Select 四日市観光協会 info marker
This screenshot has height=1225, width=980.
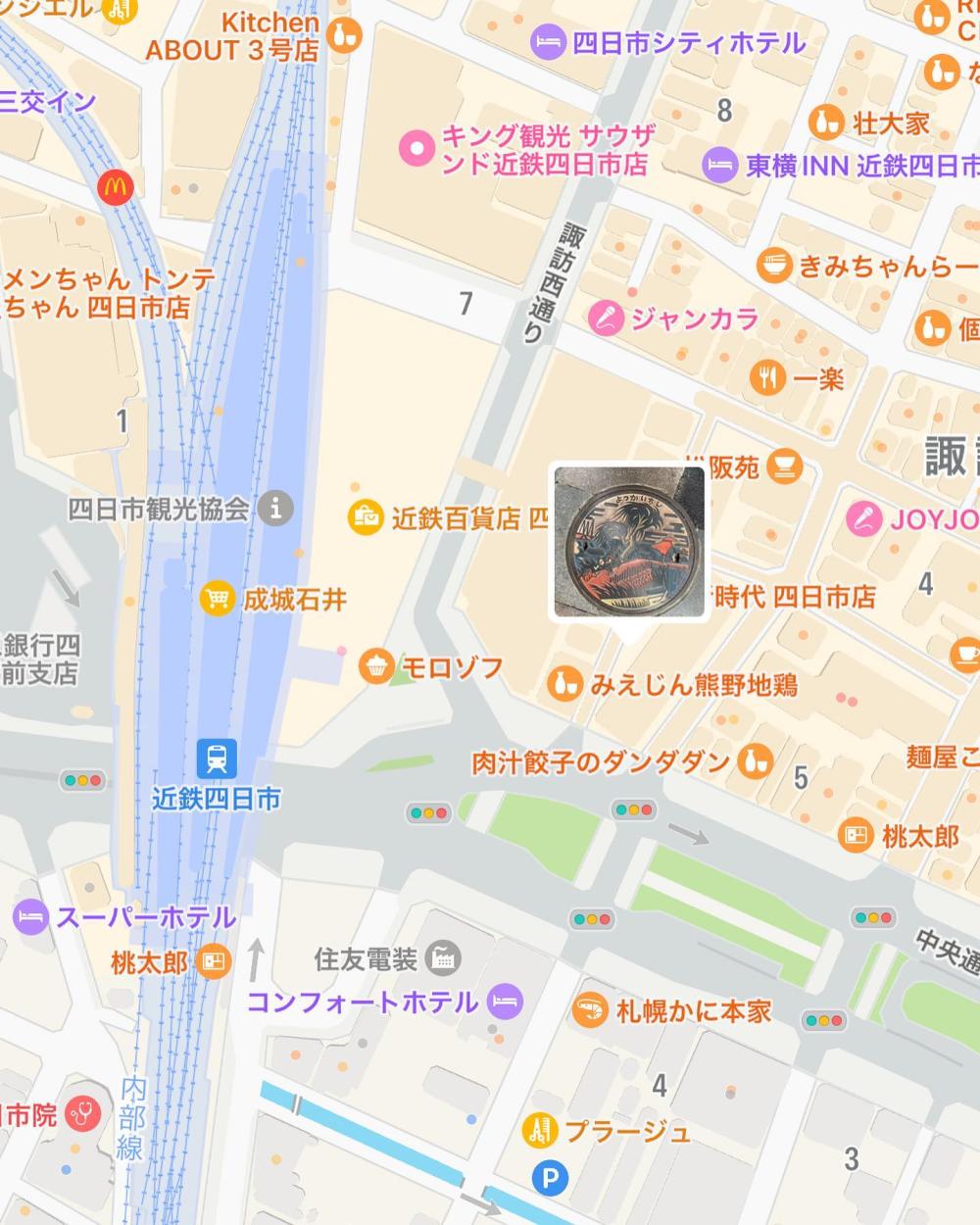[277, 509]
